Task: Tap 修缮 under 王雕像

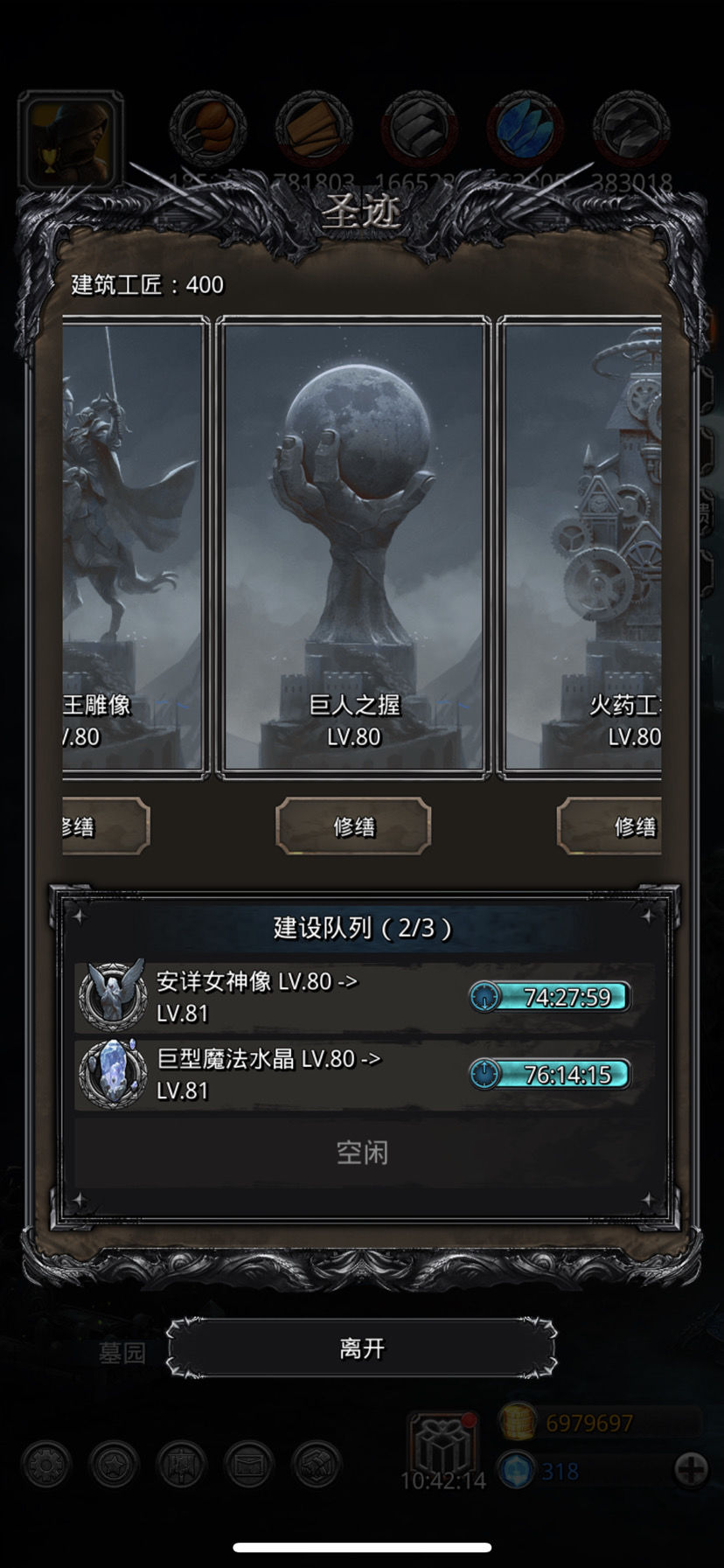Action: pyautogui.click(x=103, y=826)
